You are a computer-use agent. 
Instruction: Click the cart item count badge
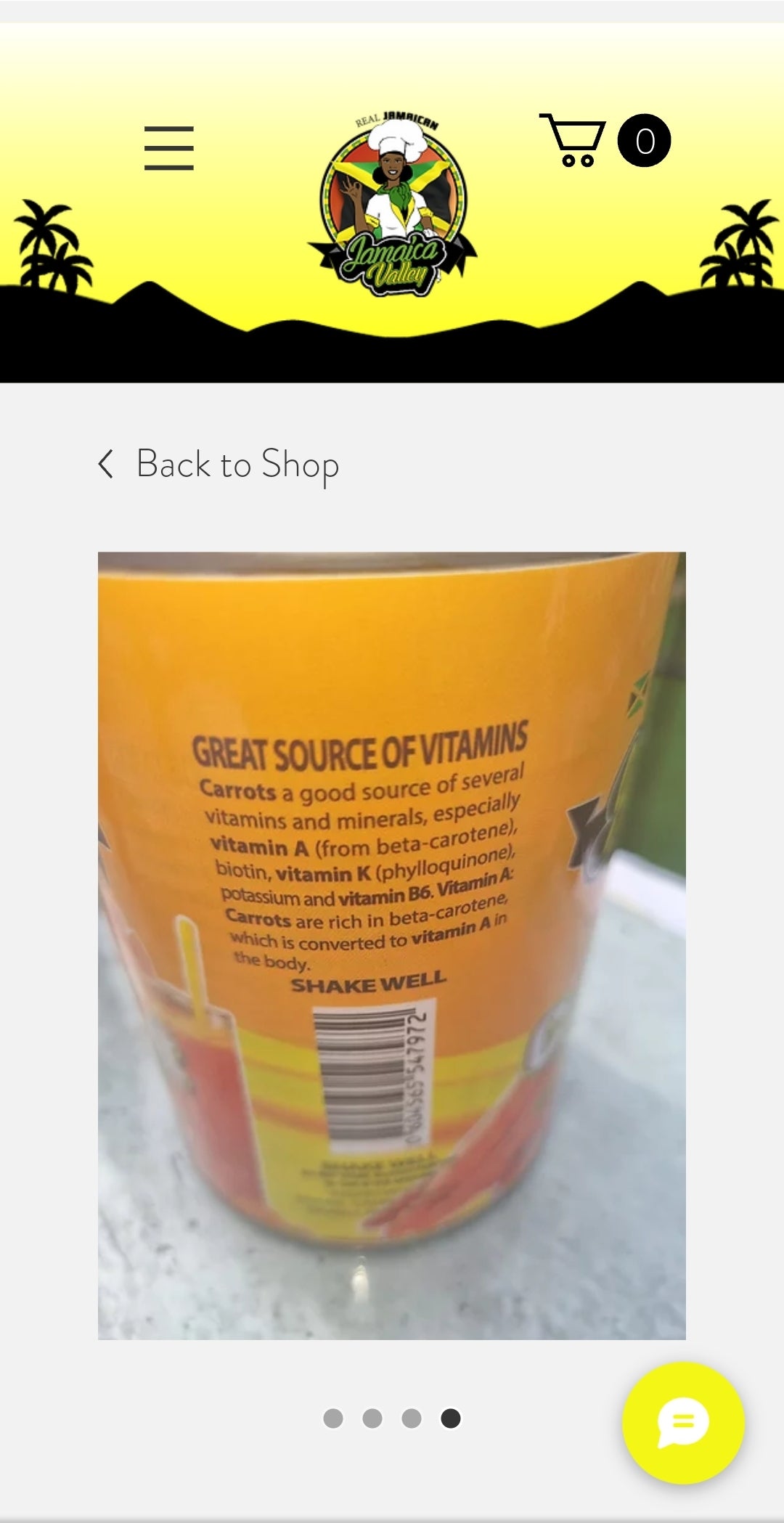643,140
